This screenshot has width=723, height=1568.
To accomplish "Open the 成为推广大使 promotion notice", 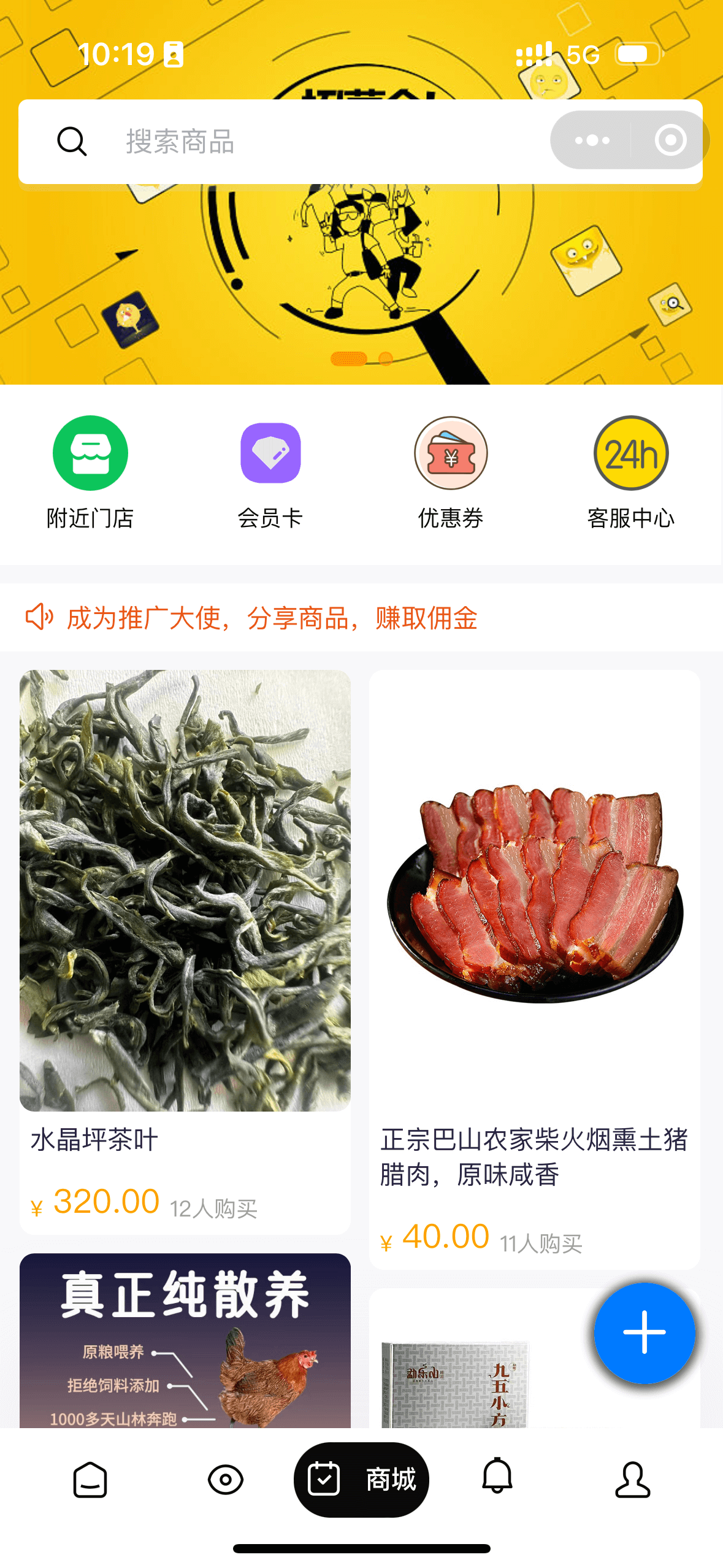I will coord(272,618).
